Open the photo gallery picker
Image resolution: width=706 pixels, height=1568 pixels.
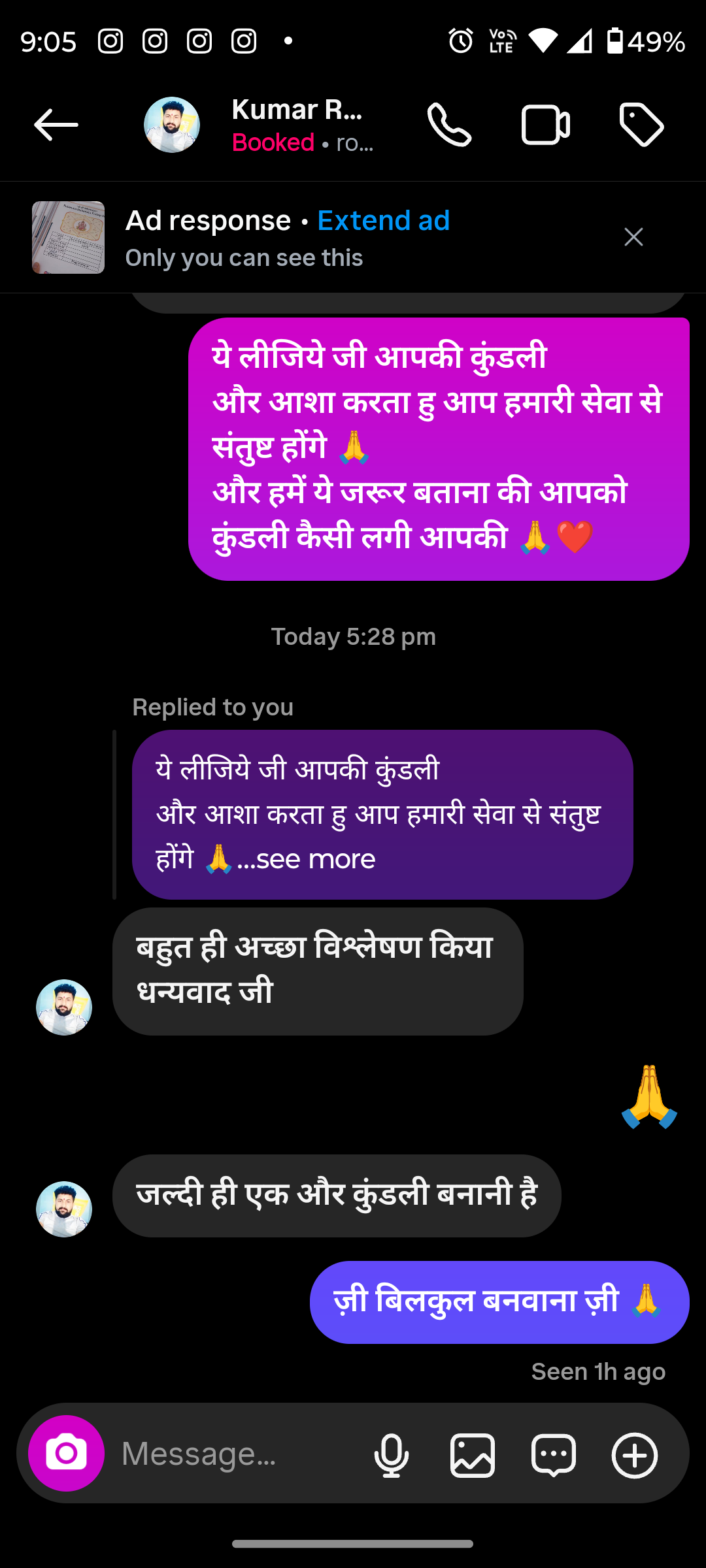click(x=472, y=1455)
